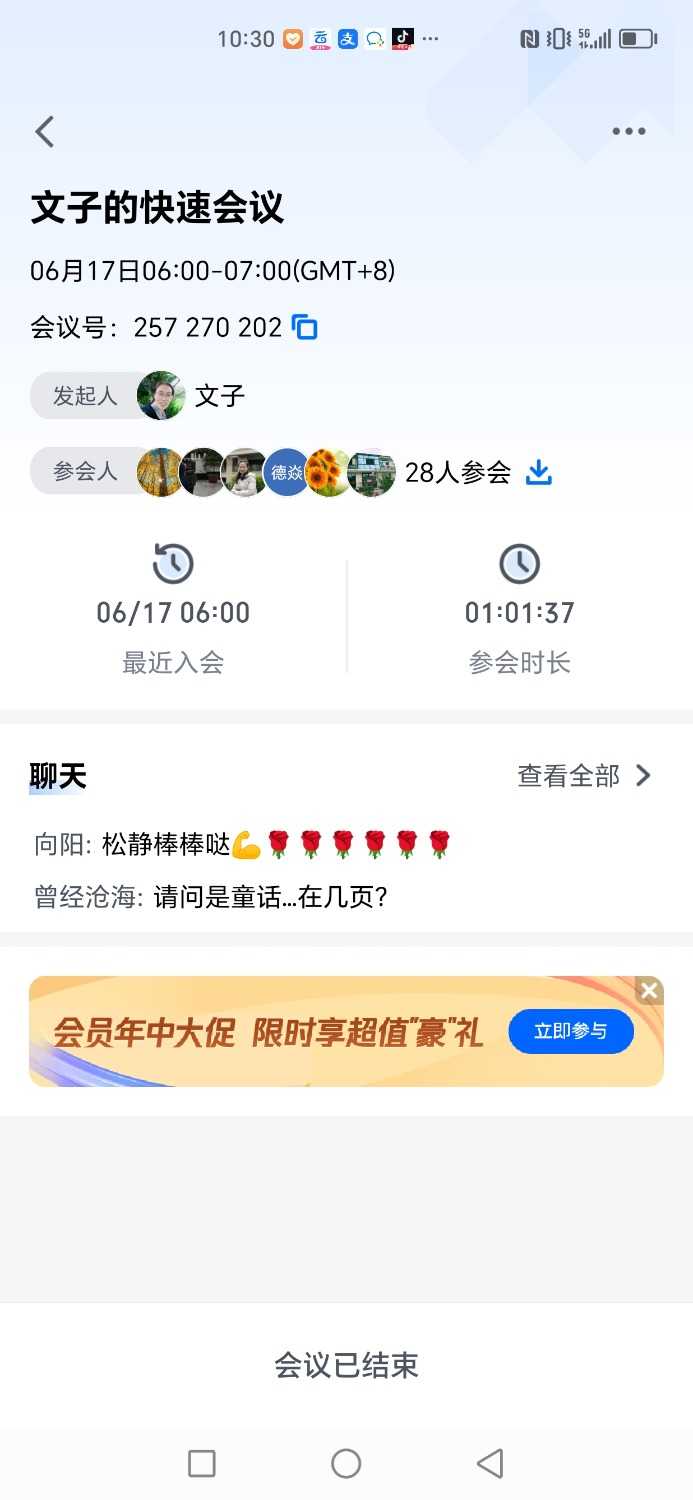This screenshot has width=693, height=1500.
Task: View all chat messages (查看全部)
Action: pos(584,776)
